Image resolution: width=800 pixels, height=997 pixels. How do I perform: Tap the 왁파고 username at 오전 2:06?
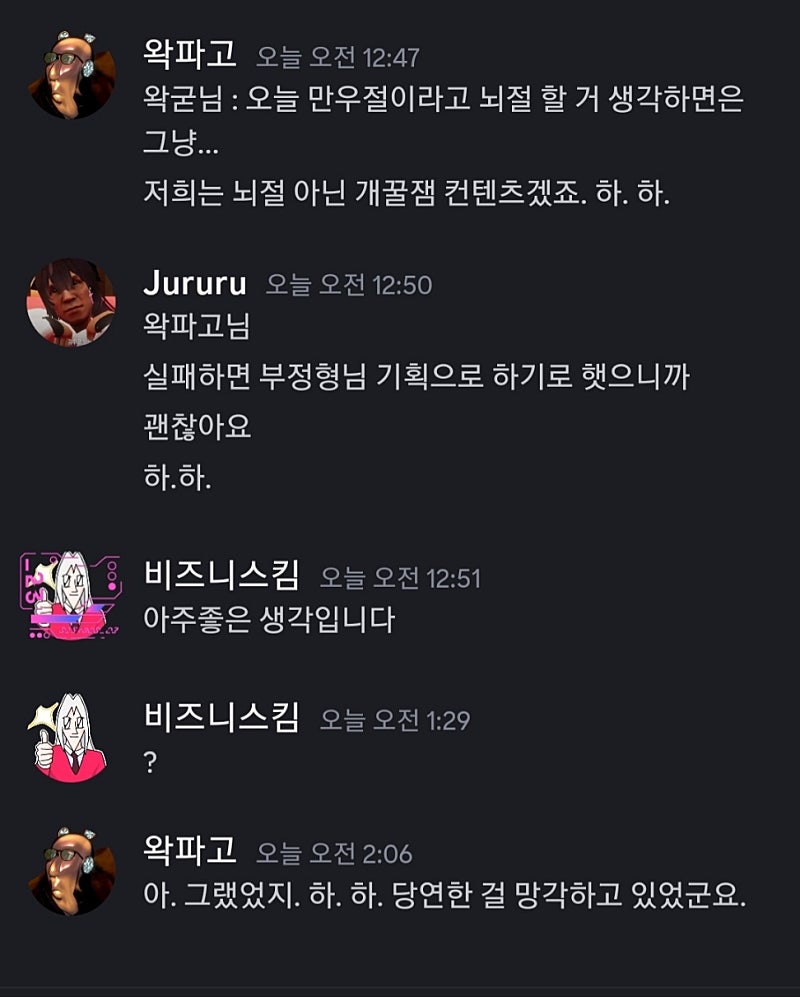point(190,851)
